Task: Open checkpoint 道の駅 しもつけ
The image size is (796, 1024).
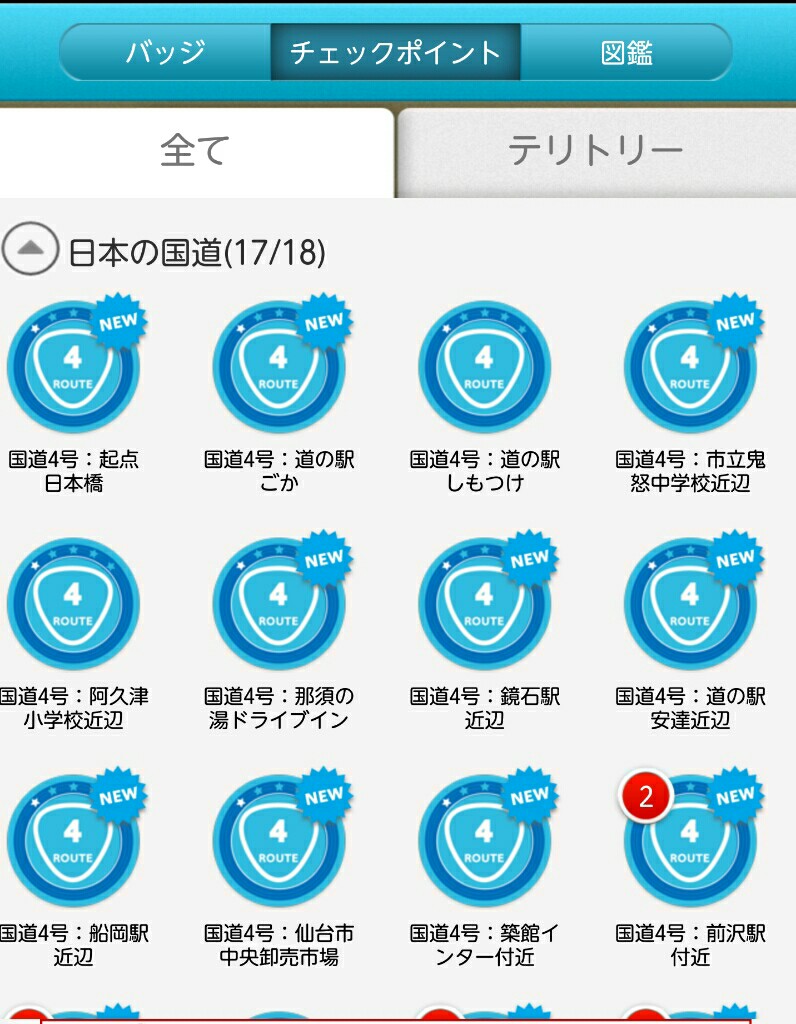Action: tap(485, 368)
